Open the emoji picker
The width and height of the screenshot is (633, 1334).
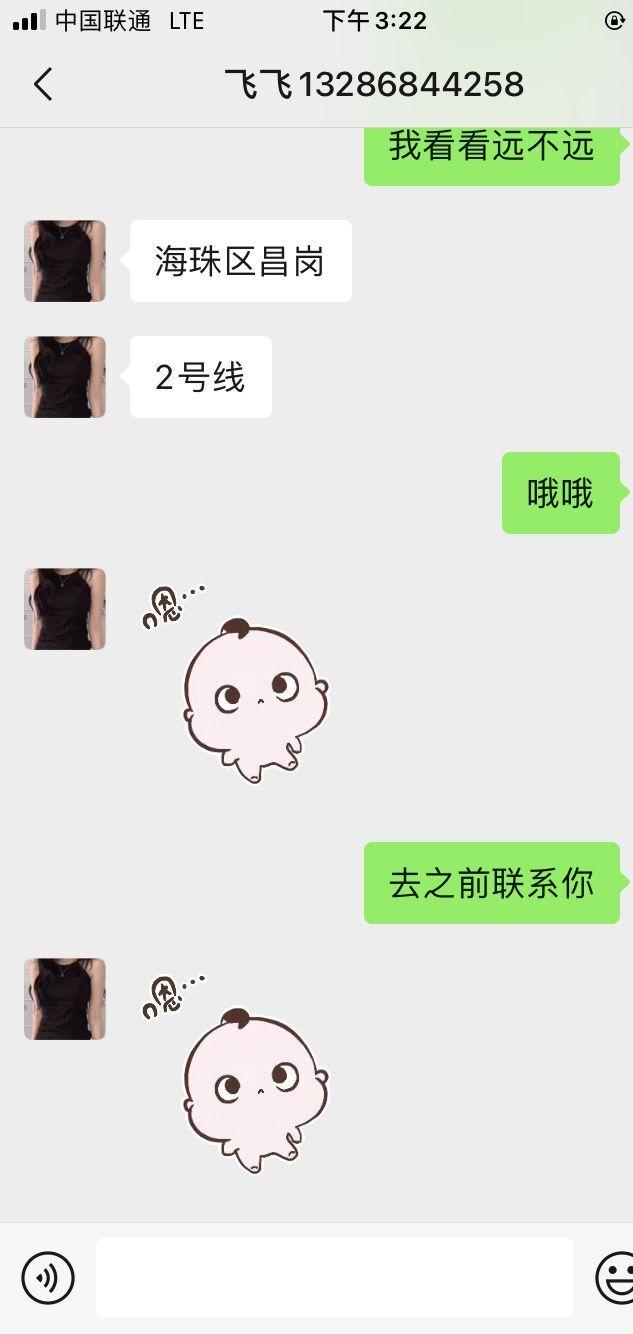coord(616,1277)
